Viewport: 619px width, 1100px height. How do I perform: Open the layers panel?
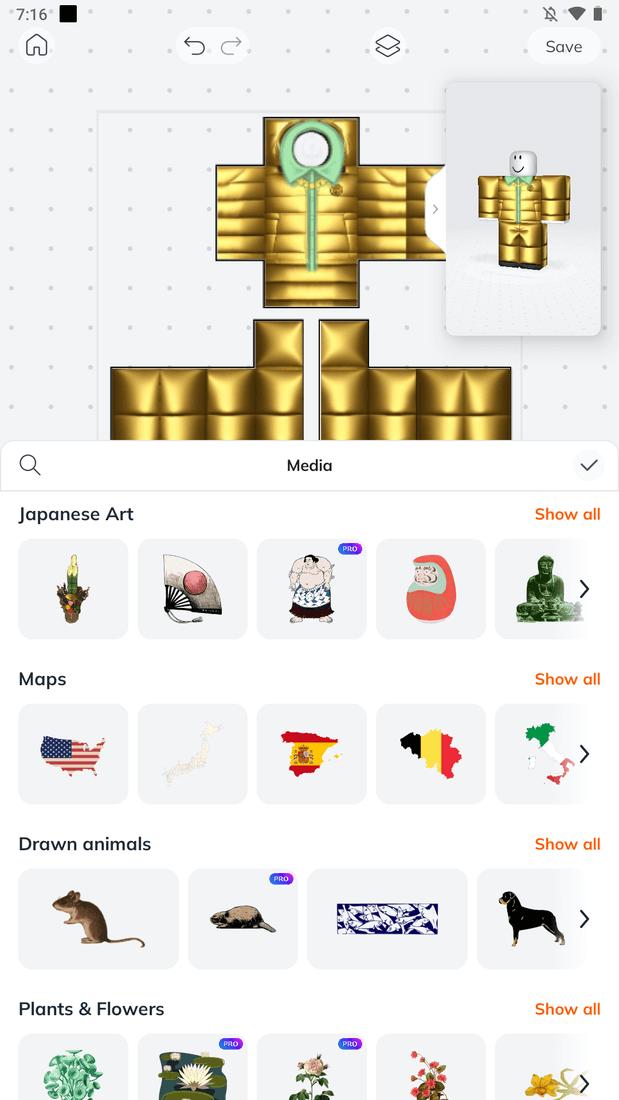[387, 46]
